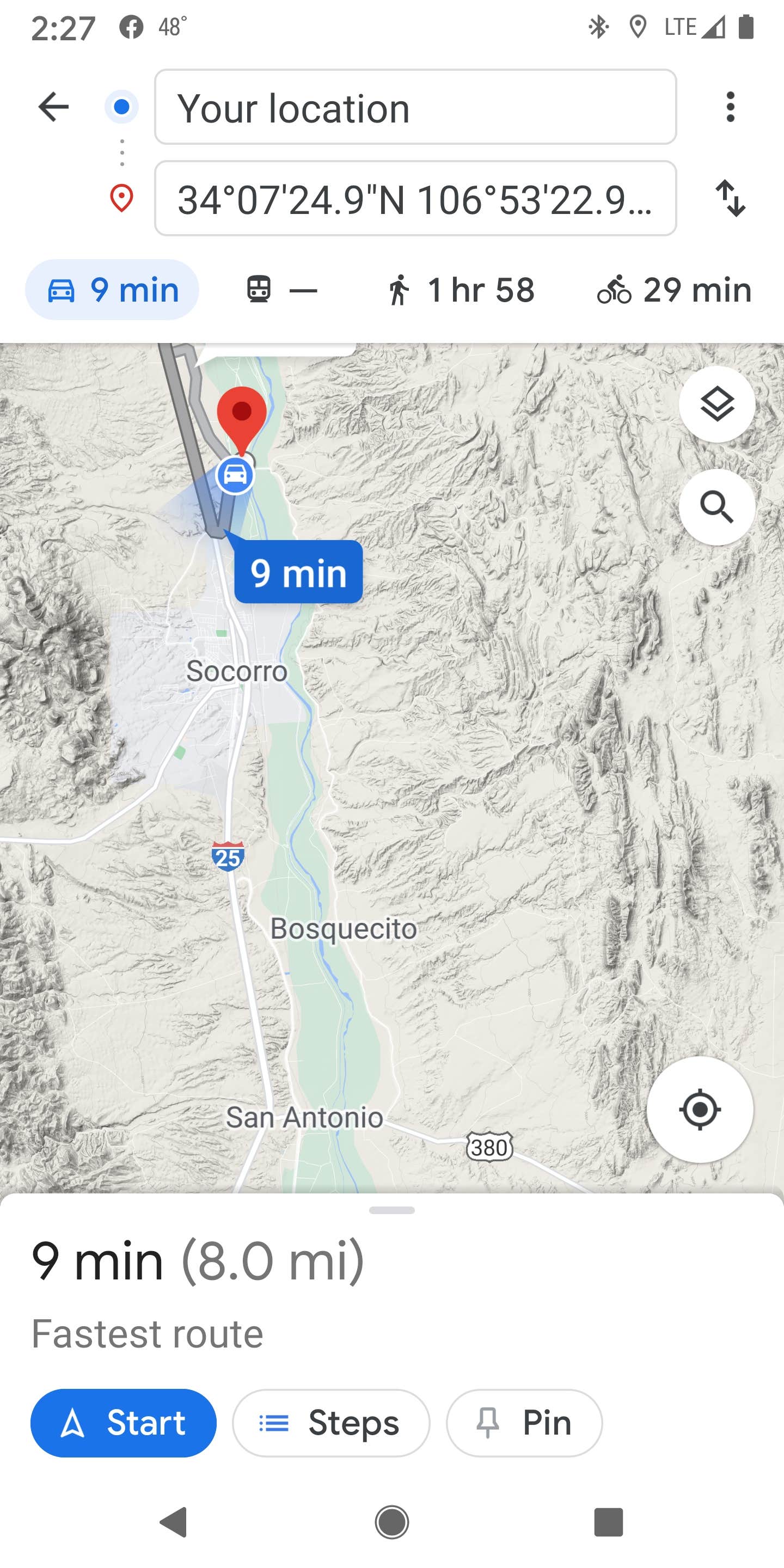Open recent apps from navigation bar
This screenshot has height=1568, width=784.
[x=608, y=1522]
